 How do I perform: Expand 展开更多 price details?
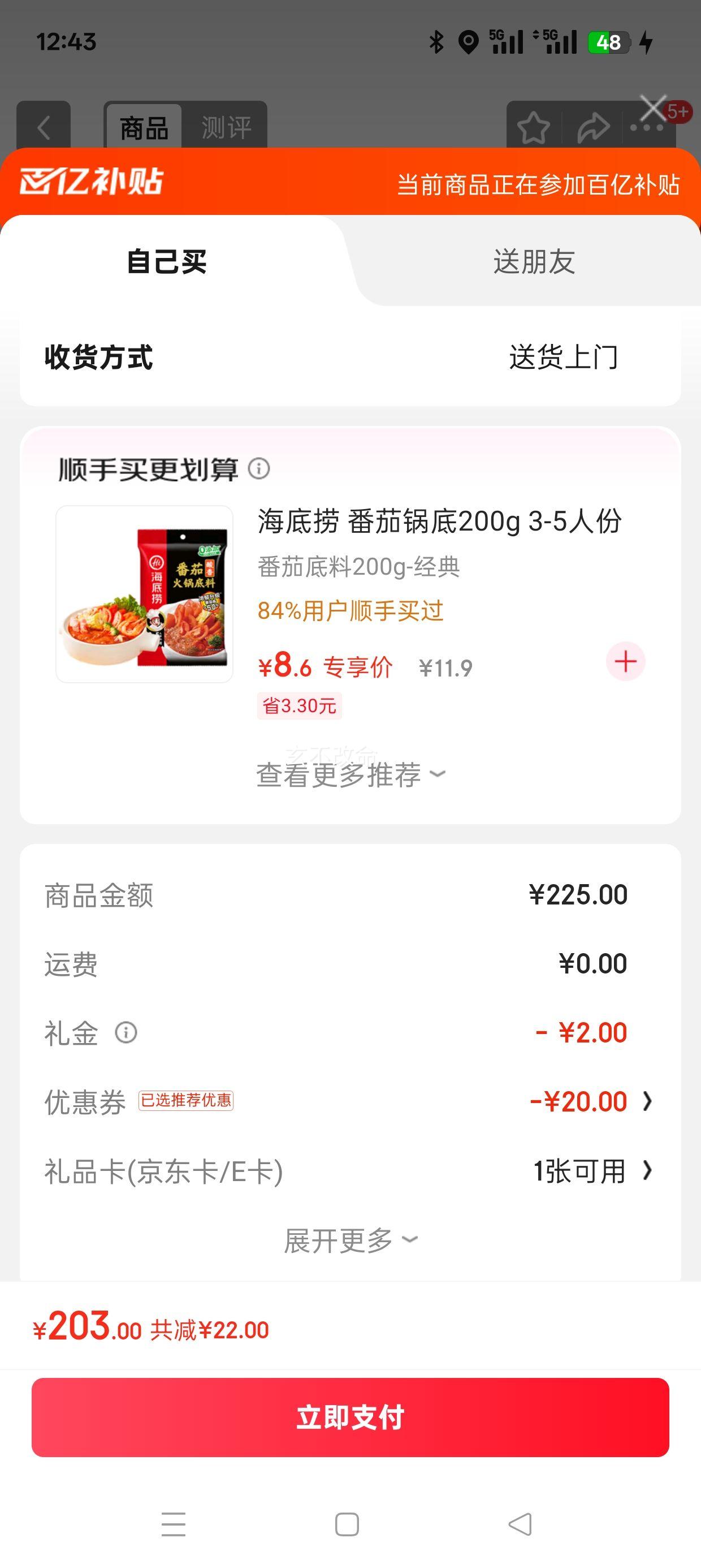[x=350, y=1240]
